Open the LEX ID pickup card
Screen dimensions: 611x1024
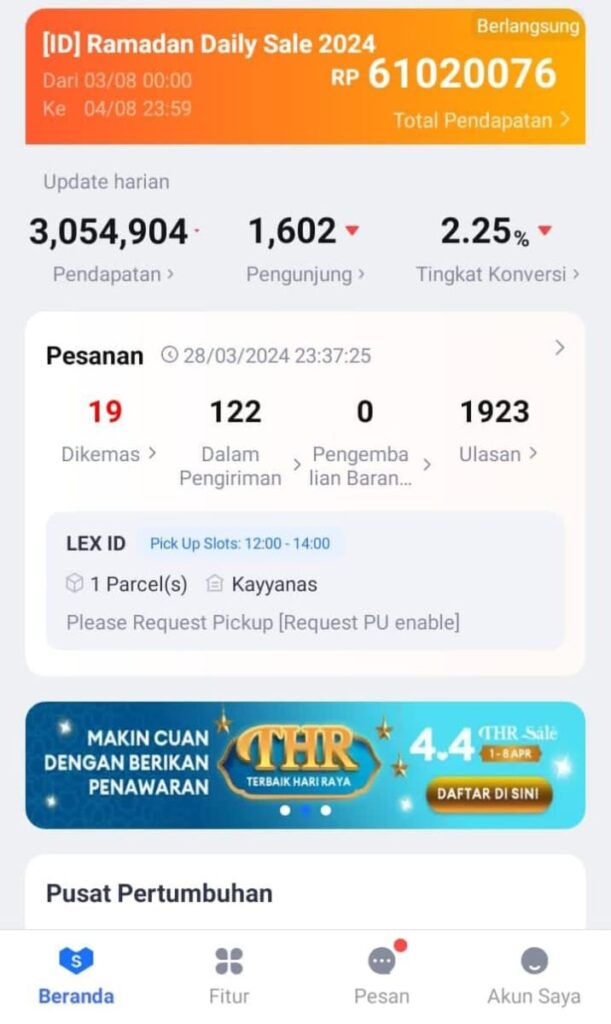coord(305,581)
